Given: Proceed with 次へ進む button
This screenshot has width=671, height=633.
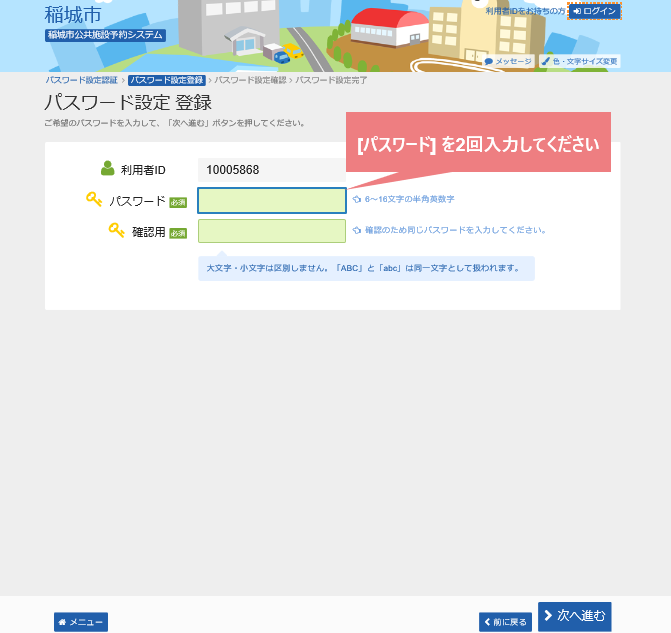Looking at the screenshot, I should (574, 616).
